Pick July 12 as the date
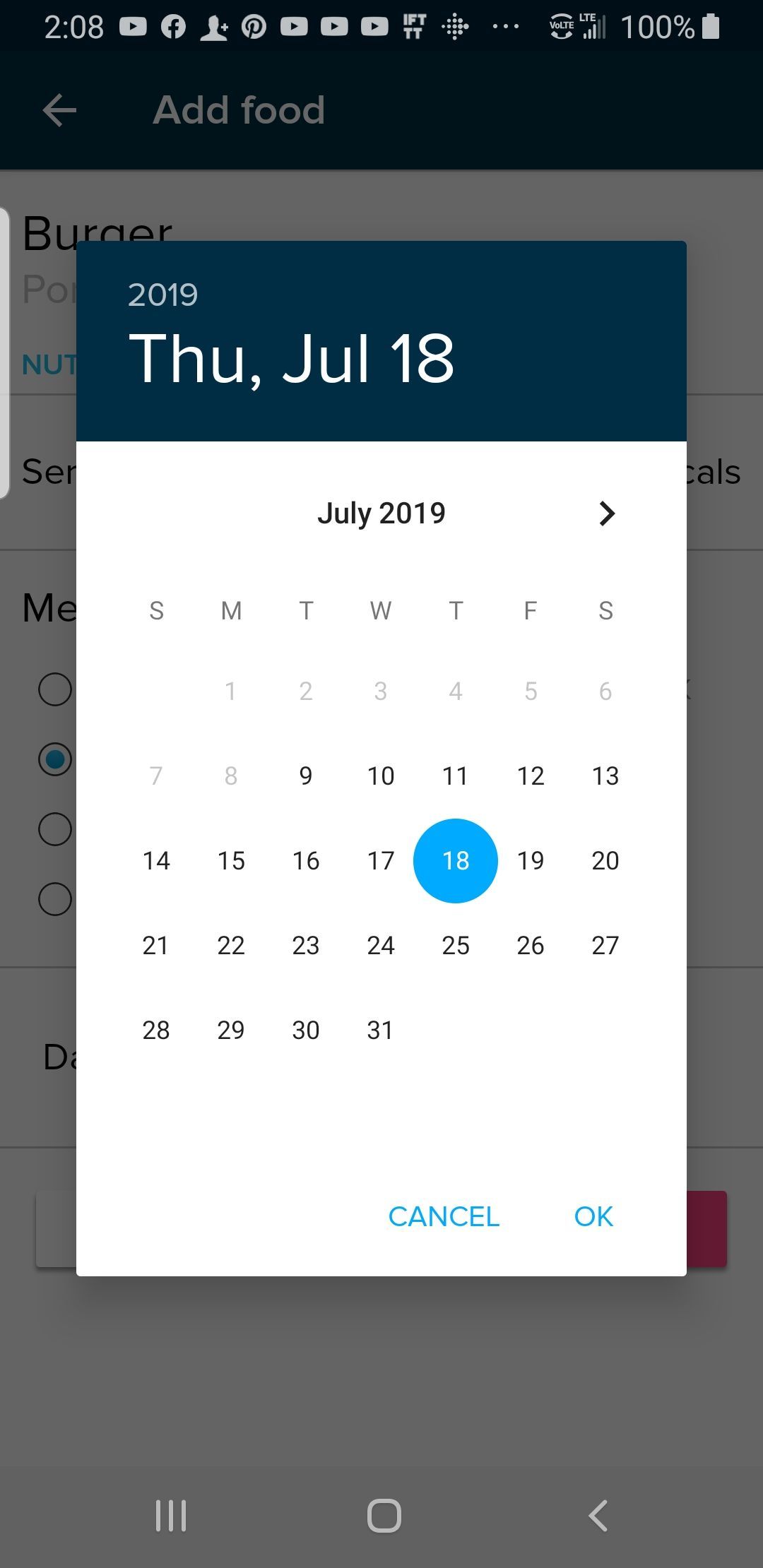 pos(530,776)
